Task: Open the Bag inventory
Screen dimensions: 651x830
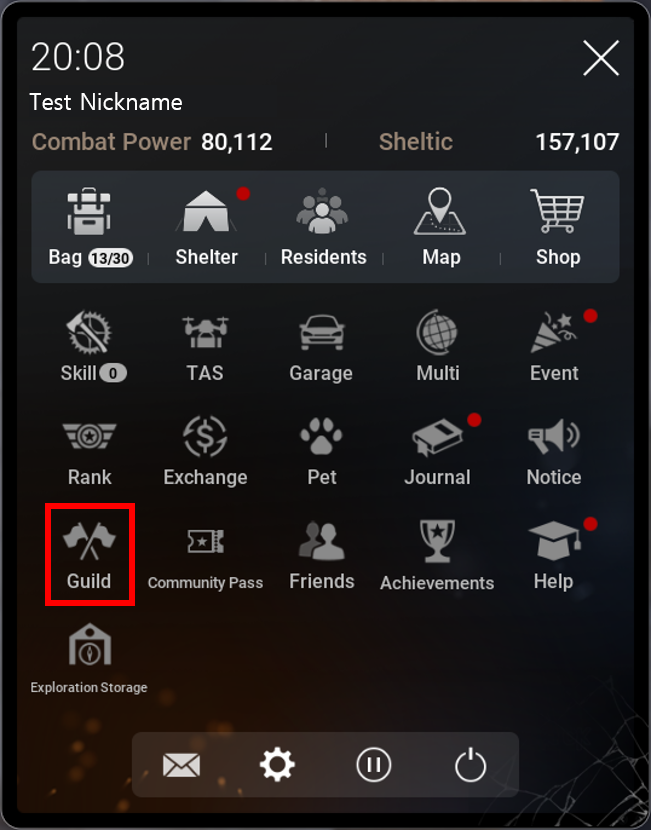Action: [89, 227]
